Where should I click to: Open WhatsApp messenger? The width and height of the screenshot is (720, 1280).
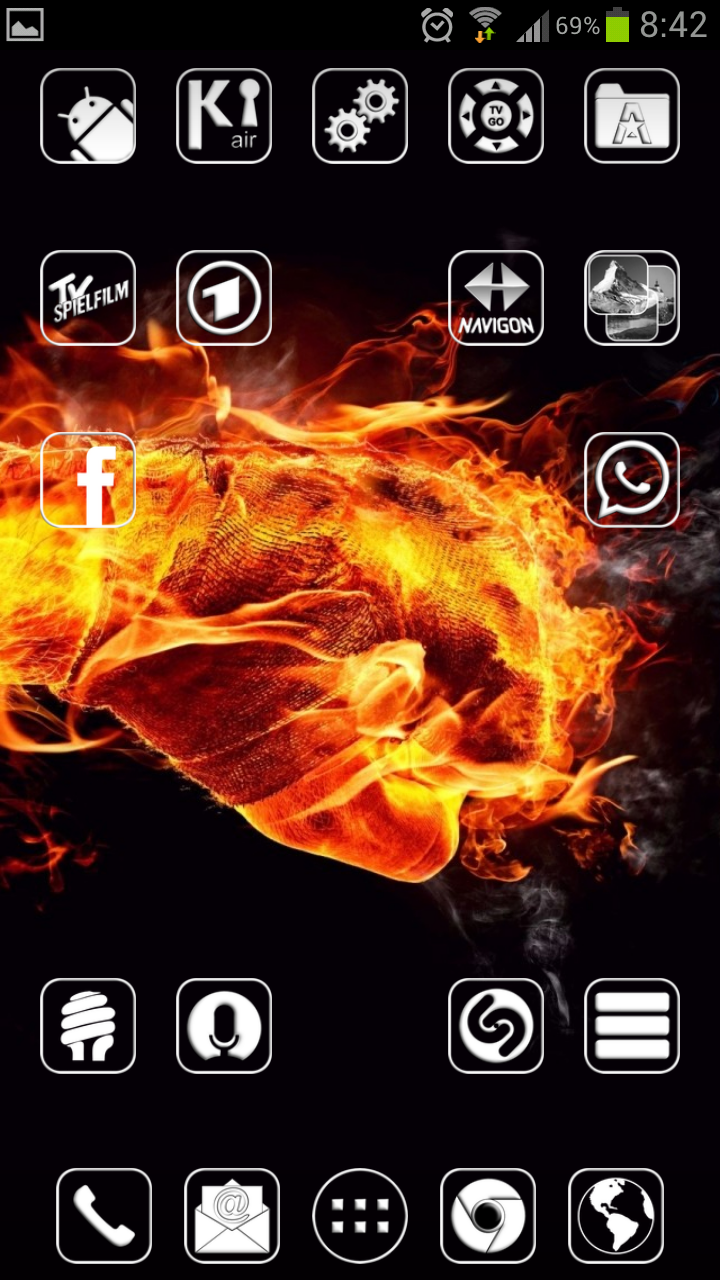tap(632, 480)
